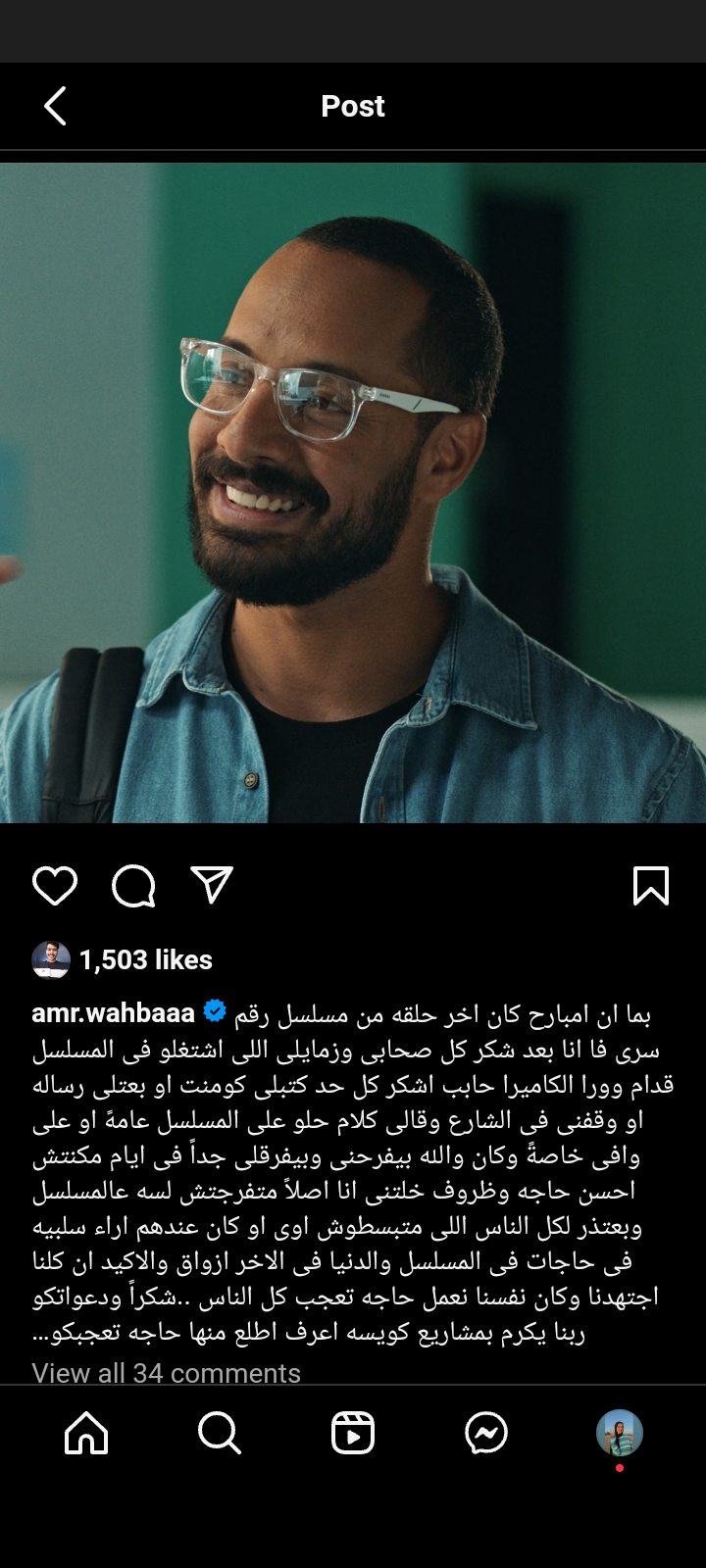View the 1,503 likes list
The width and height of the screenshot is (706, 1568).
pos(145,960)
